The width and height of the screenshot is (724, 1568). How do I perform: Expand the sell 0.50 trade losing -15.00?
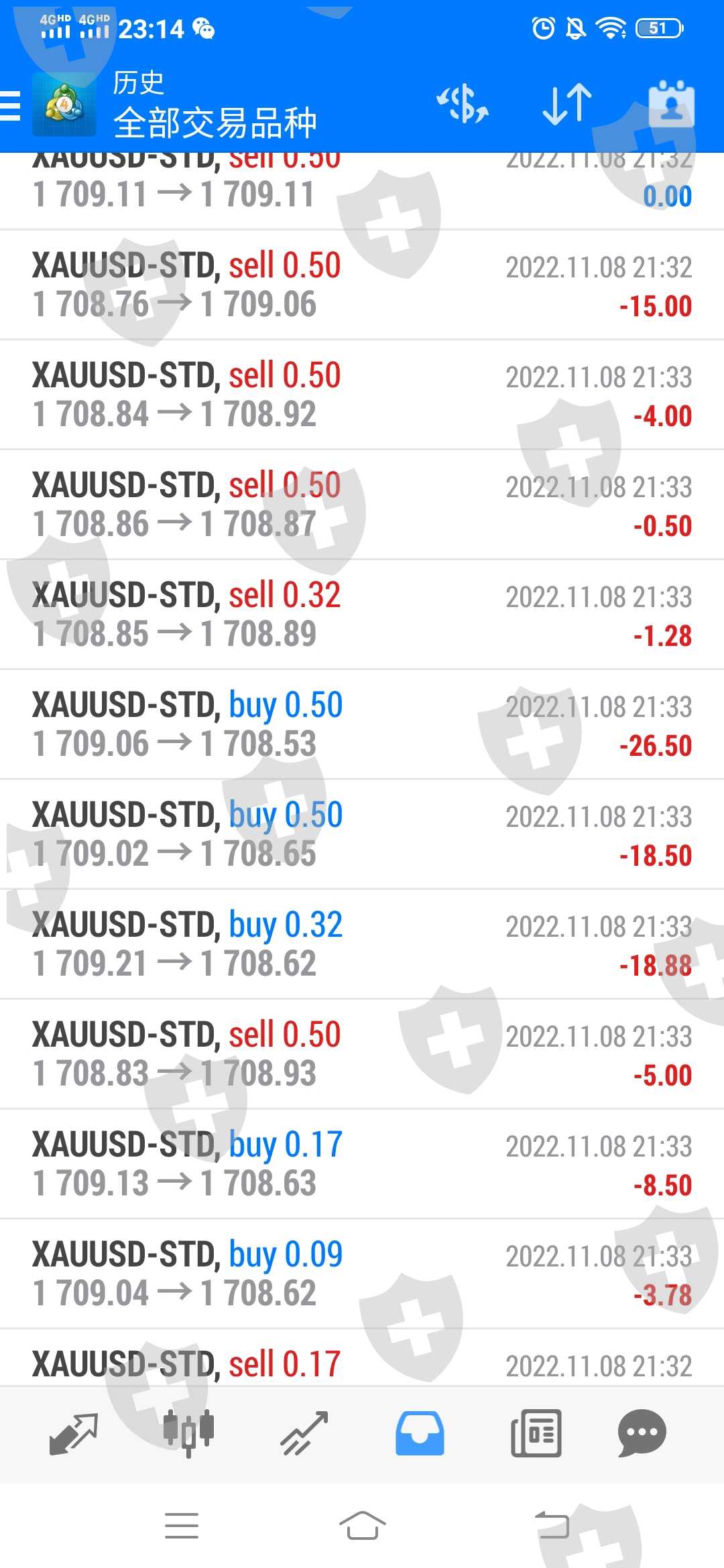[x=362, y=285]
